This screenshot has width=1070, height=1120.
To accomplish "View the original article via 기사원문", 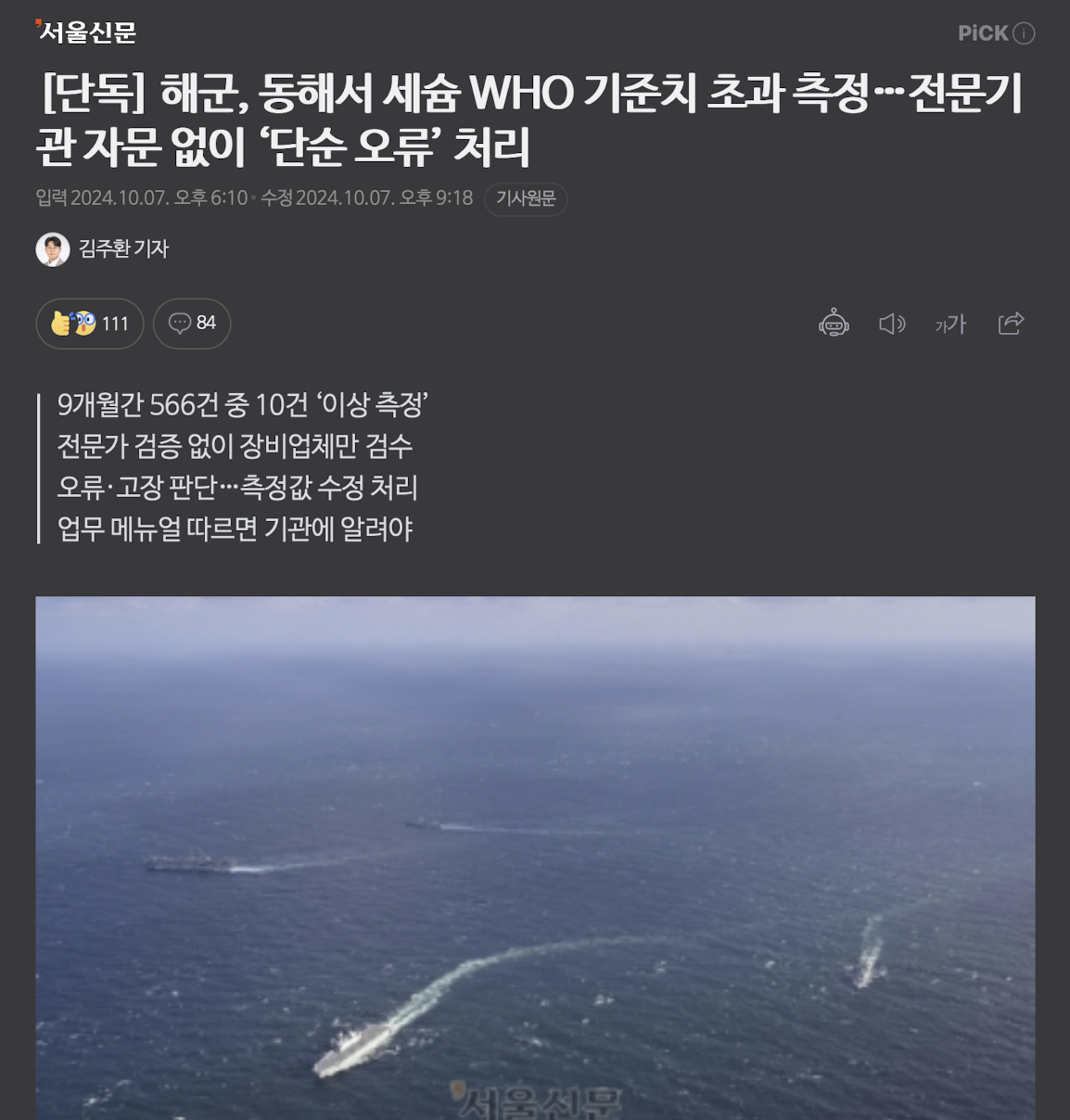I will [526, 198].
